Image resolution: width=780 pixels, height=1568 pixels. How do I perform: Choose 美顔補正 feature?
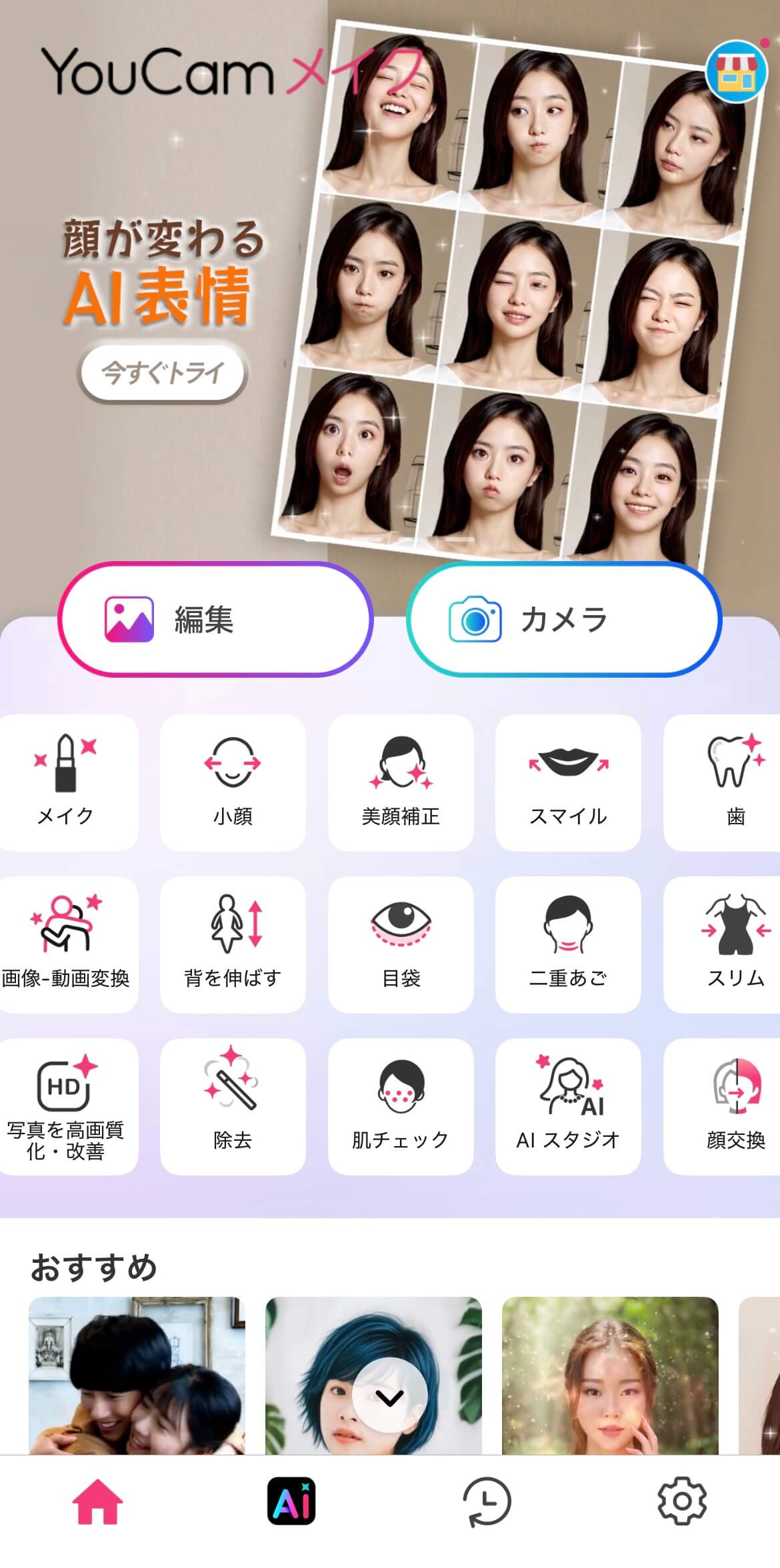coord(401,782)
